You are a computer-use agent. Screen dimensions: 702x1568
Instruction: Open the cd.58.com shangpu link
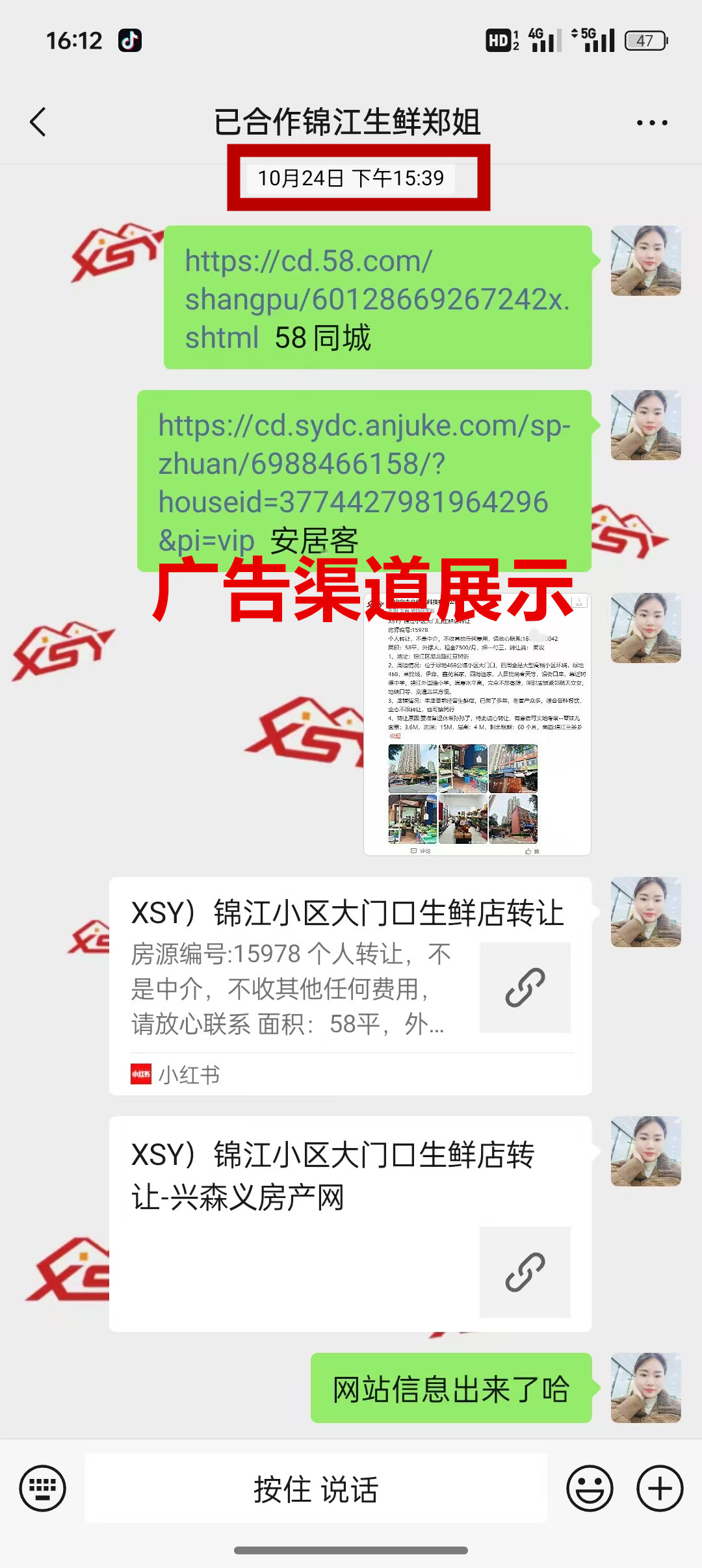(x=376, y=299)
